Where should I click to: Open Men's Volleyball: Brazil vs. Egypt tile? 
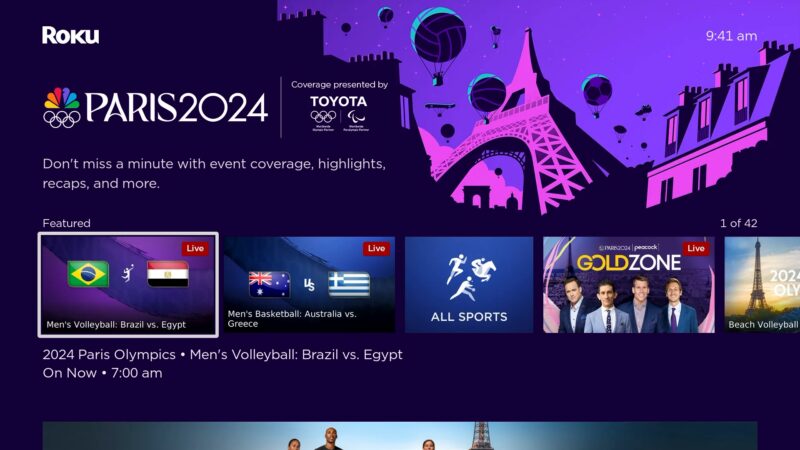[x=127, y=284]
